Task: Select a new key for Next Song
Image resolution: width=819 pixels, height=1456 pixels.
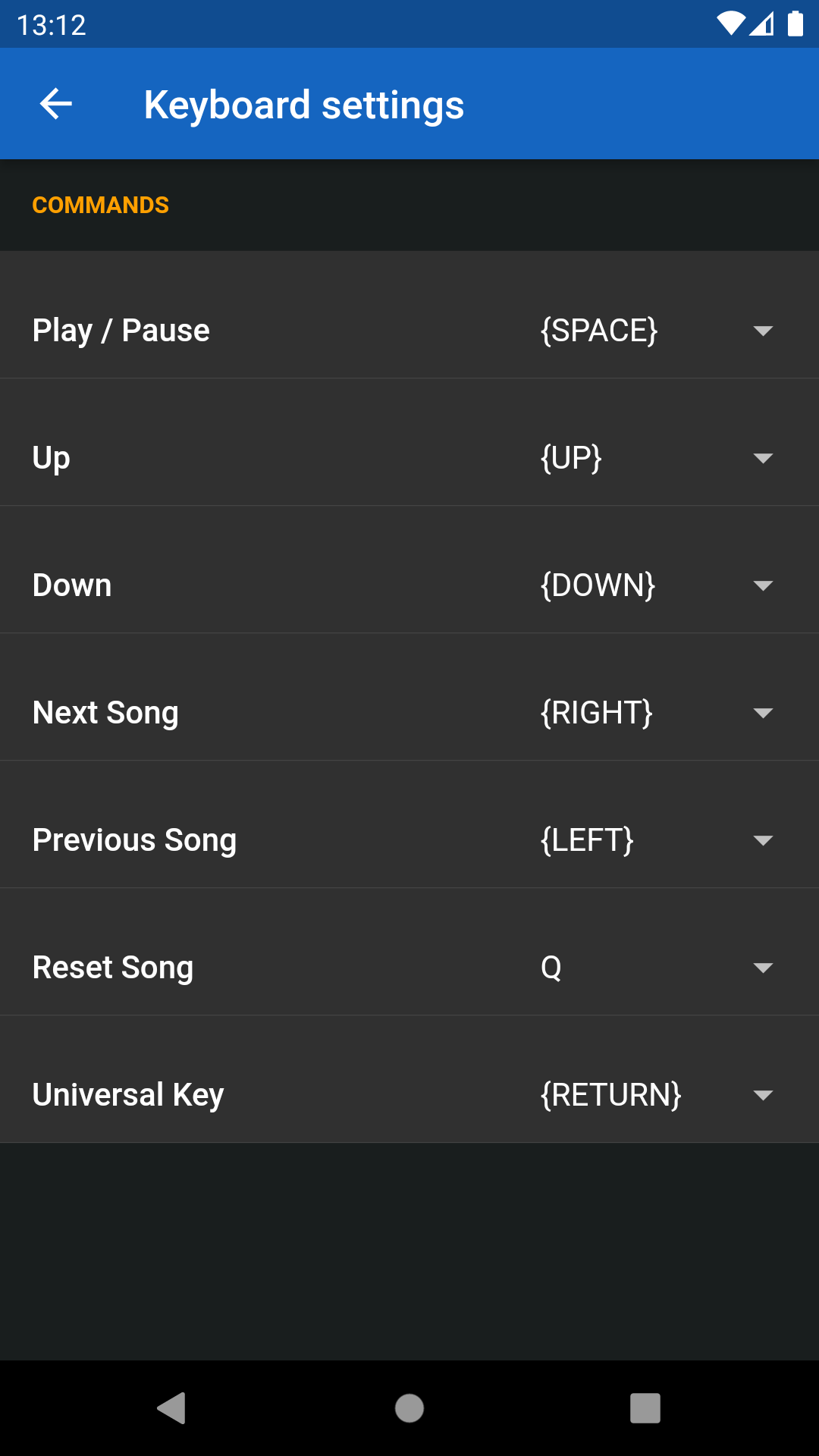Action: point(656,713)
